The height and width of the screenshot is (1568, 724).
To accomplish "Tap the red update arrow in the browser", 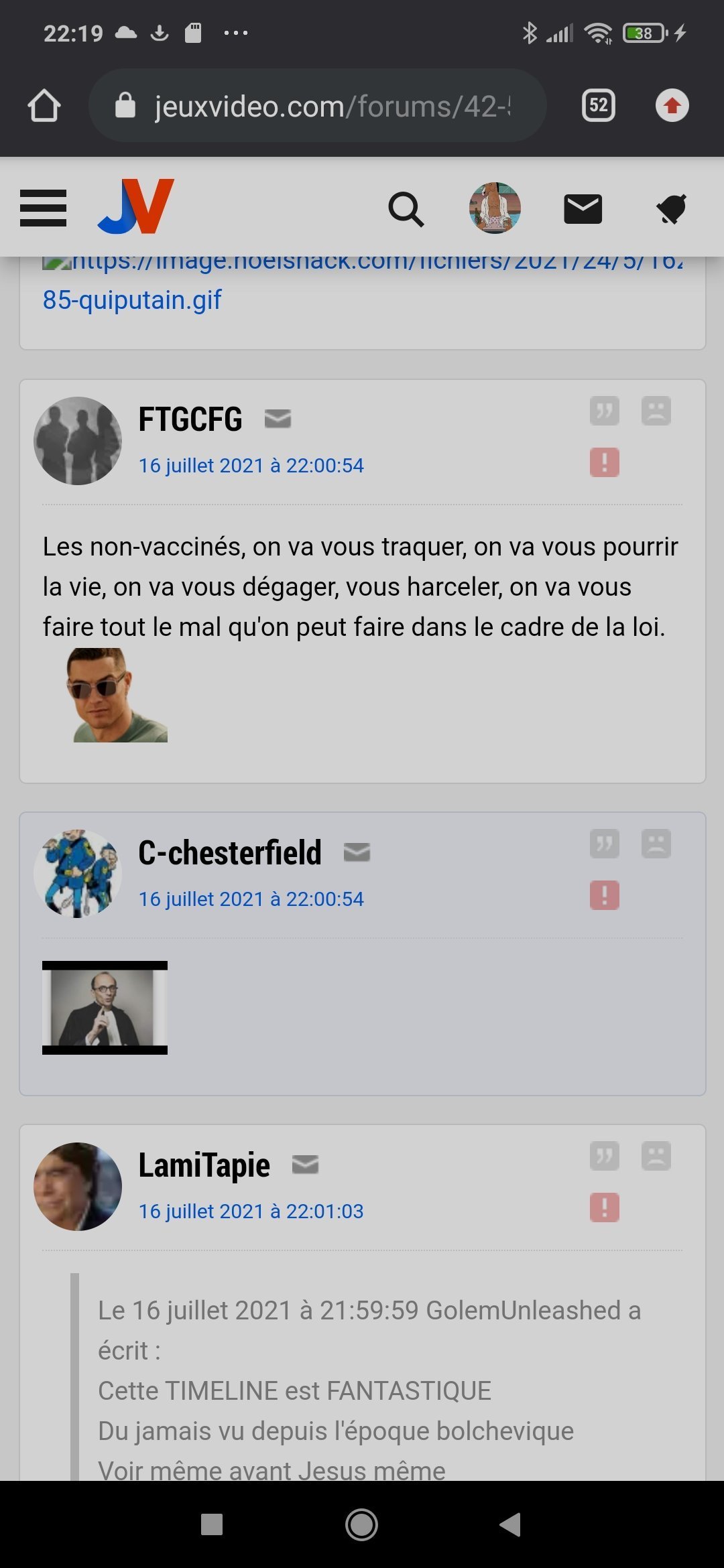I will click(672, 106).
